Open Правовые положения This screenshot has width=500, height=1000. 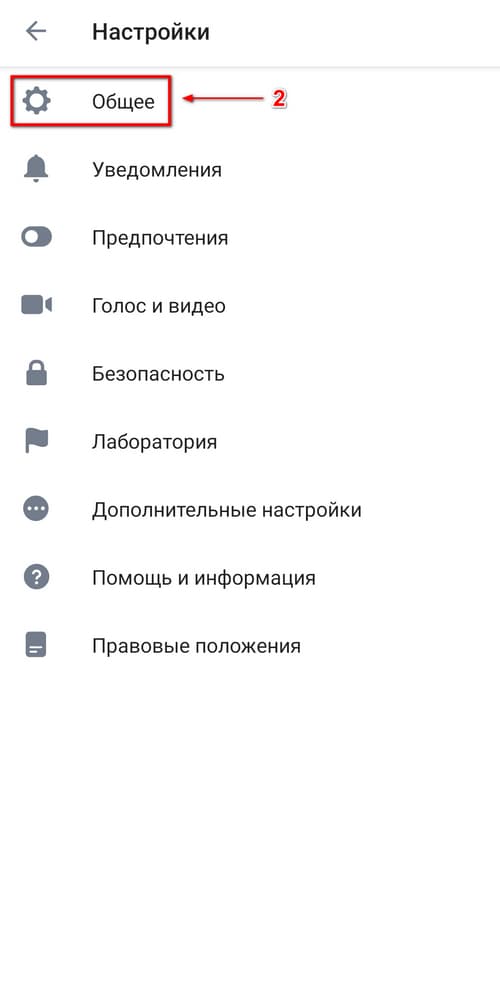[x=250, y=646]
